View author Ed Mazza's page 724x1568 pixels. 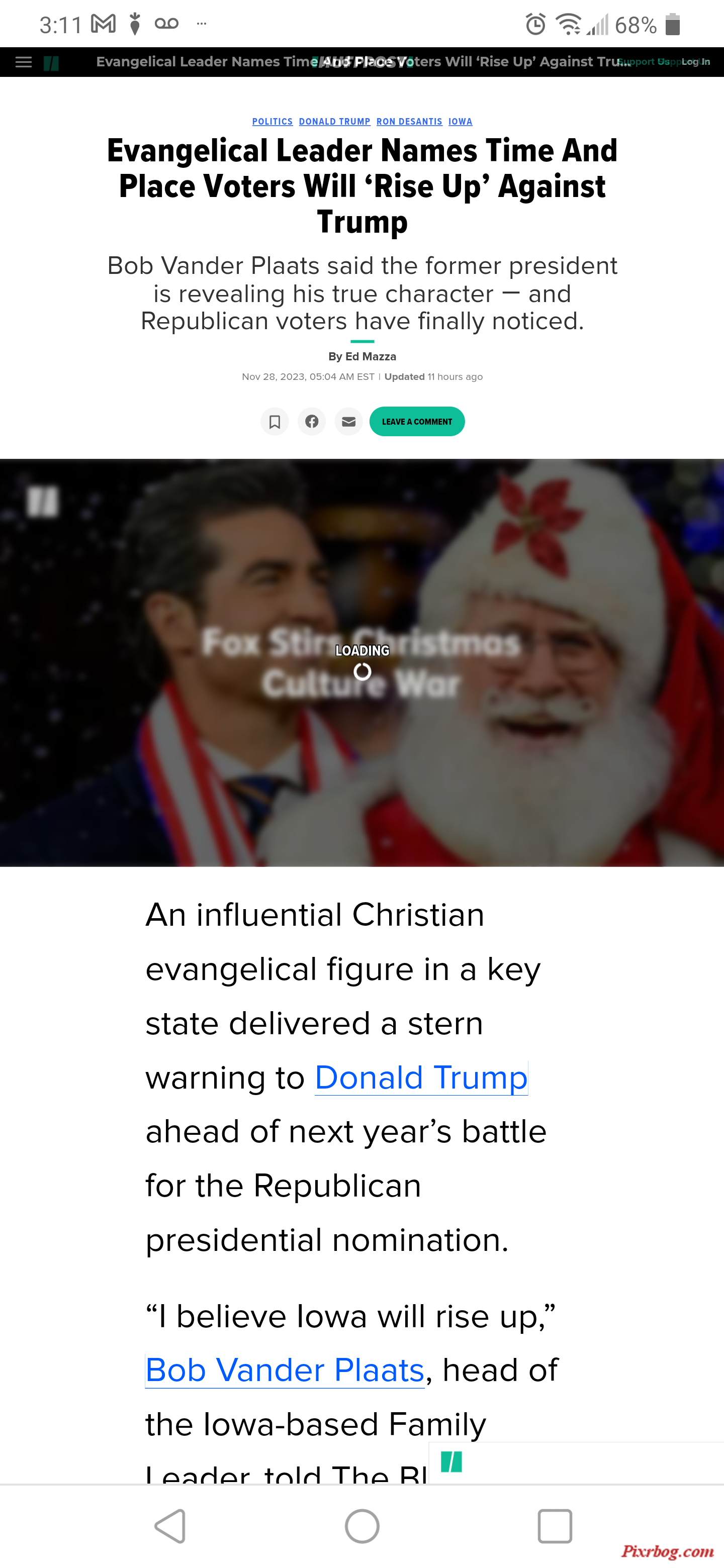(370, 357)
